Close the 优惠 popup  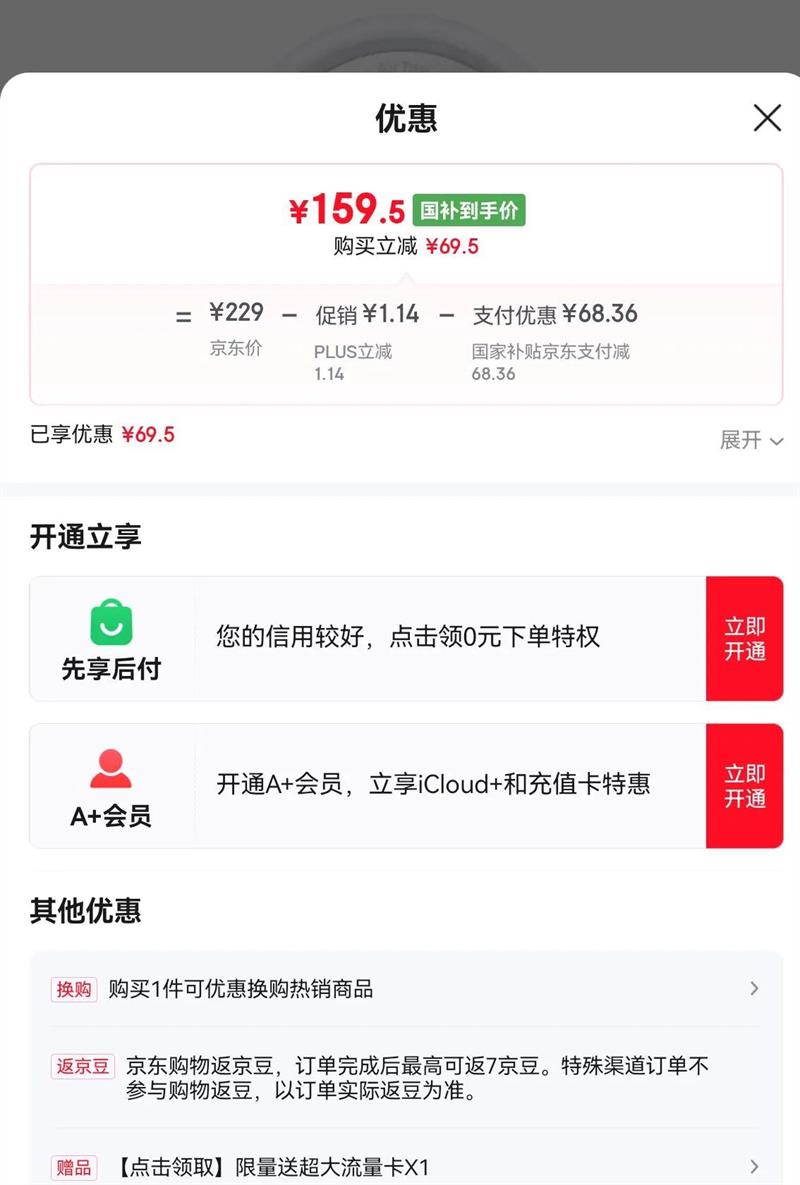767,118
